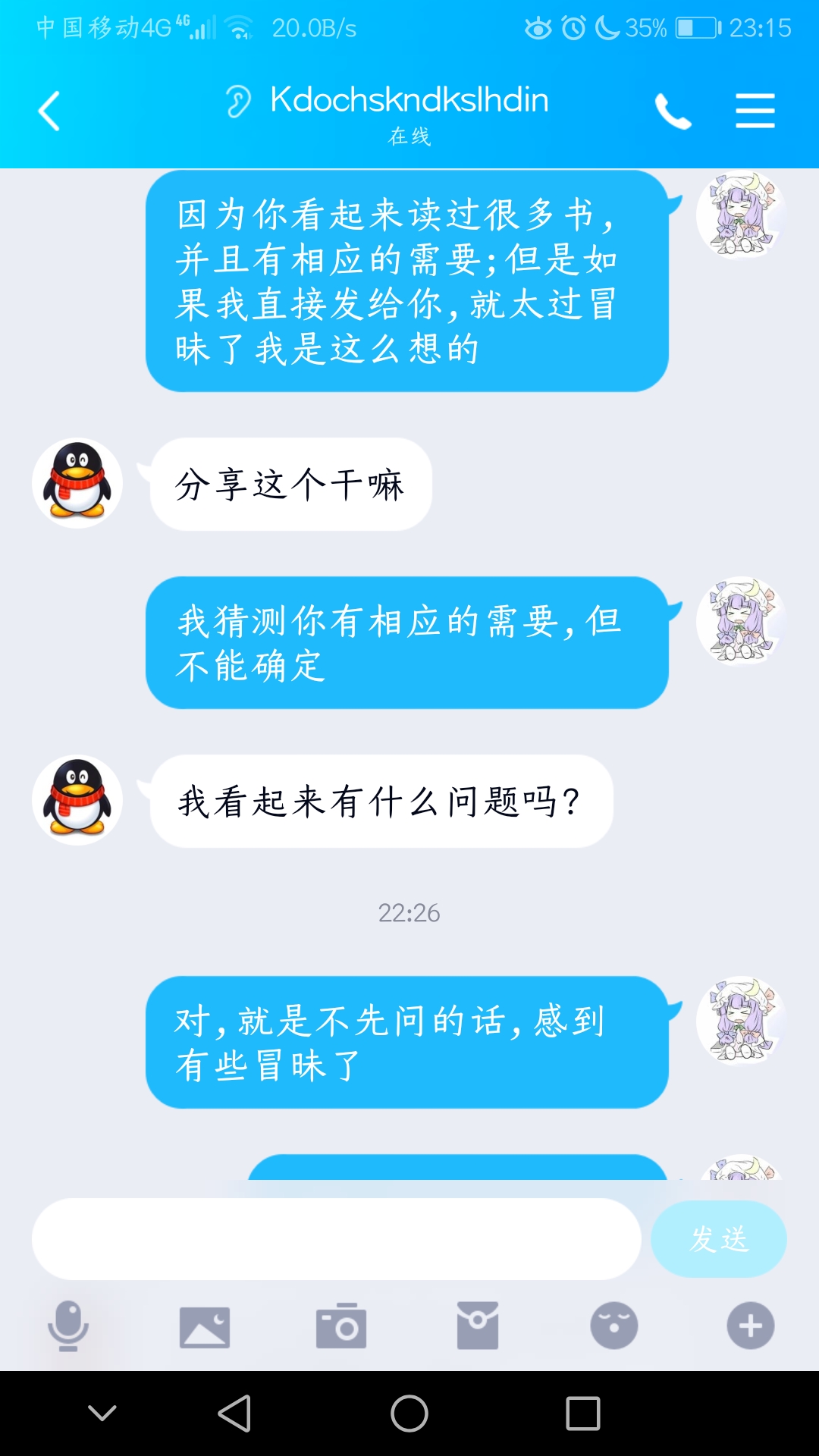The width and height of the screenshot is (819, 1456).
Task: Open the emoji sticker panel
Action: 614,1326
